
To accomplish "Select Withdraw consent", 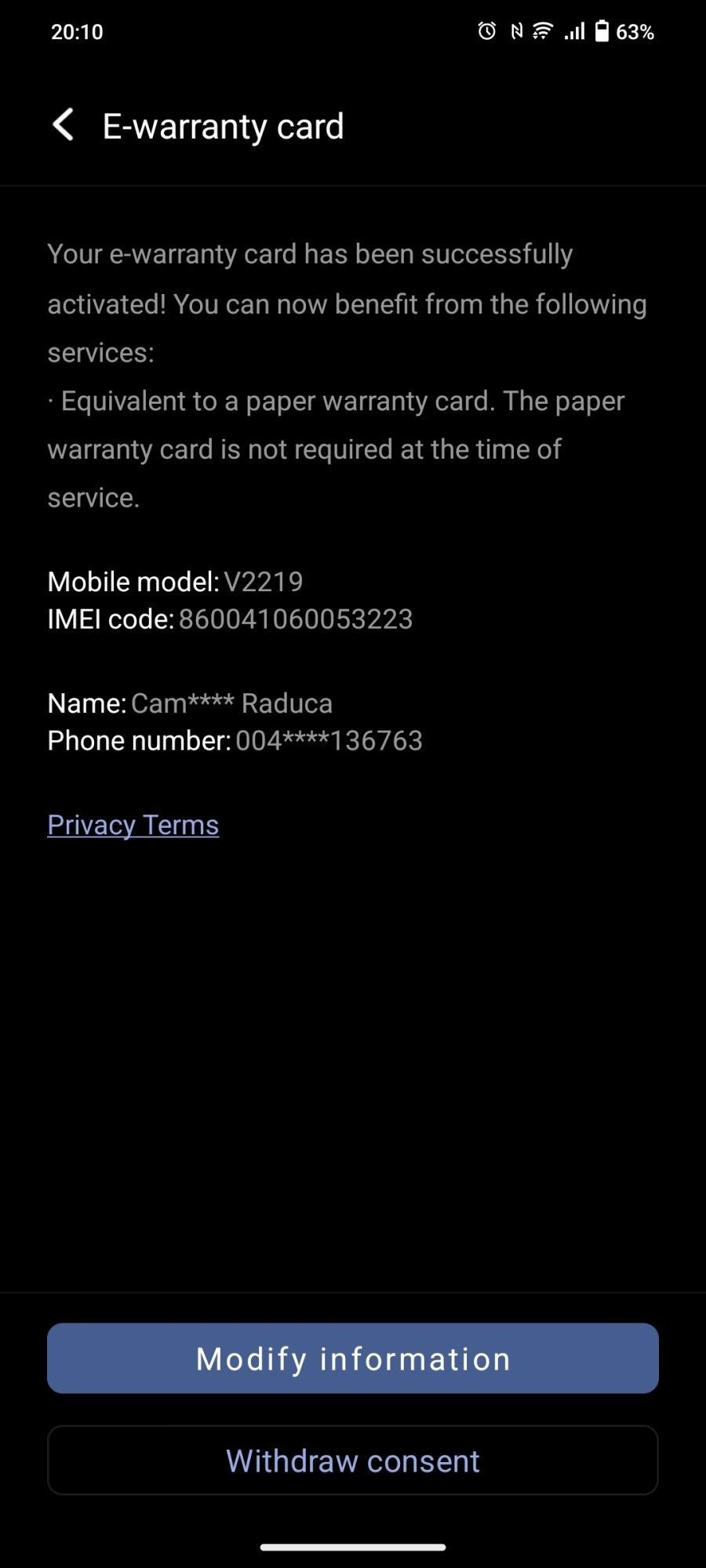I will (x=353, y=1461).
